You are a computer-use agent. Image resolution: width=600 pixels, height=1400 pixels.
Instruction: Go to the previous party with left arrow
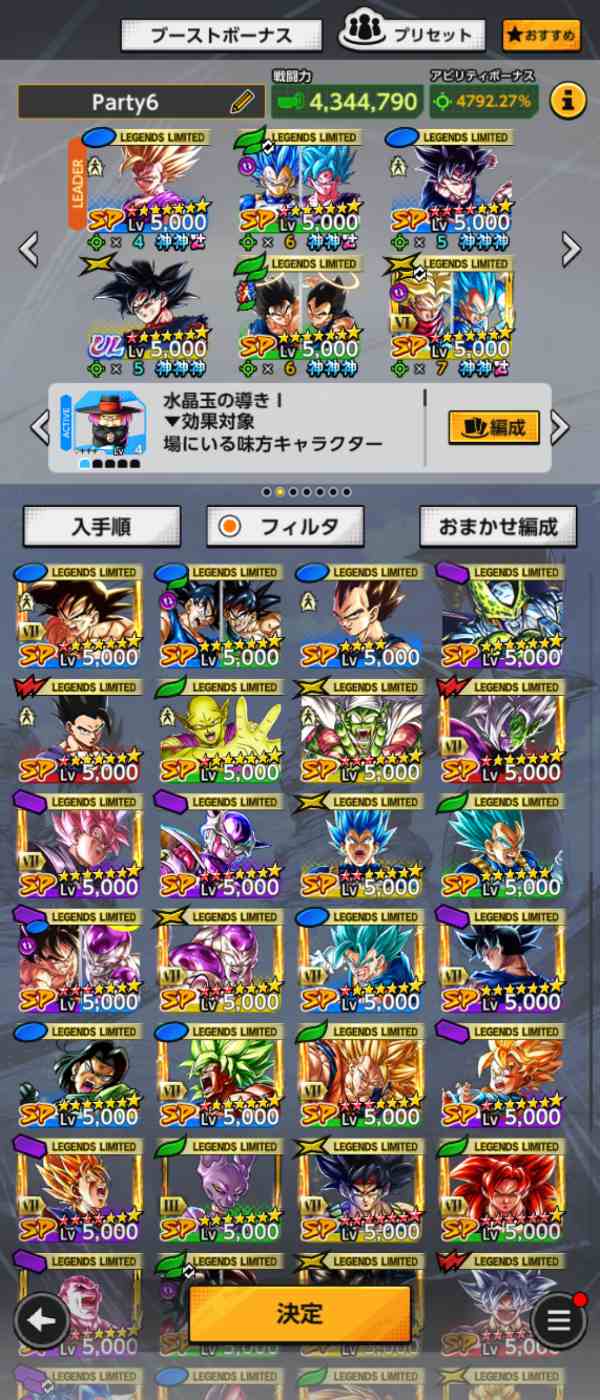(x=29, y=250)
